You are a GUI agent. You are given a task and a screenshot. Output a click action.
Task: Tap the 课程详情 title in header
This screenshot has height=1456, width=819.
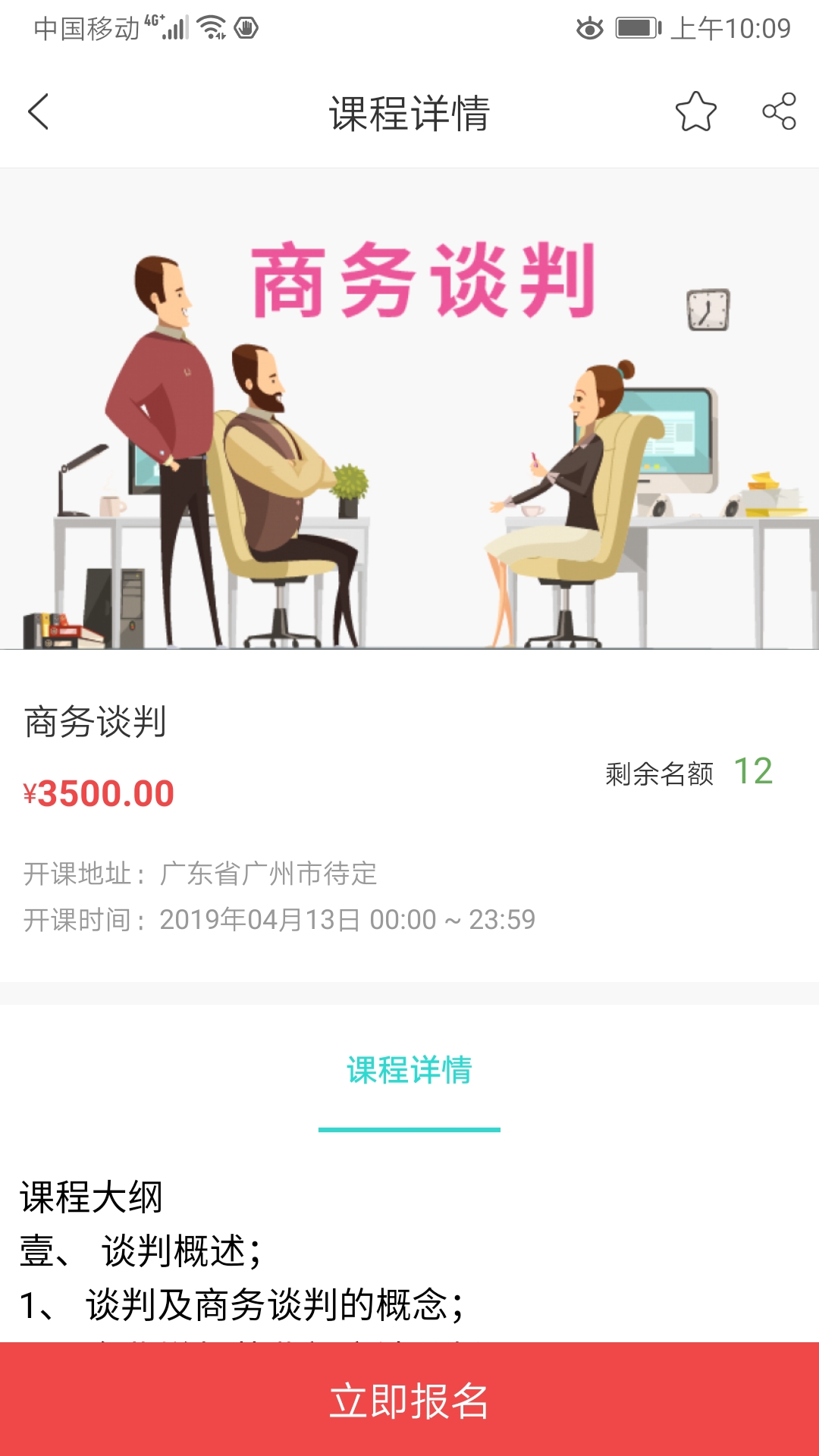pyautogui.click(x=409, y=111)
